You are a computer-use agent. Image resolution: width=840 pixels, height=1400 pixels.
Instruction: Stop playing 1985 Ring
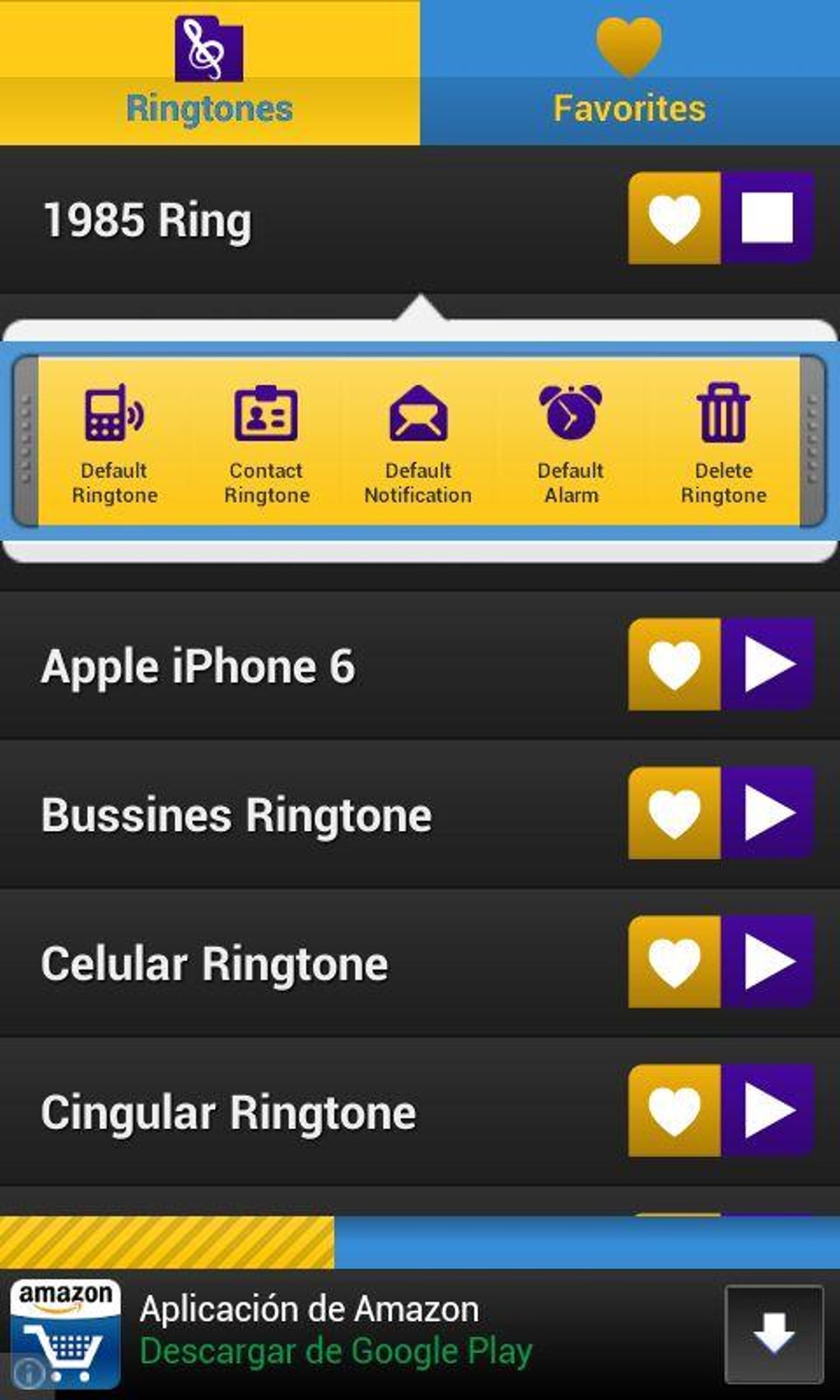point(768,218)
